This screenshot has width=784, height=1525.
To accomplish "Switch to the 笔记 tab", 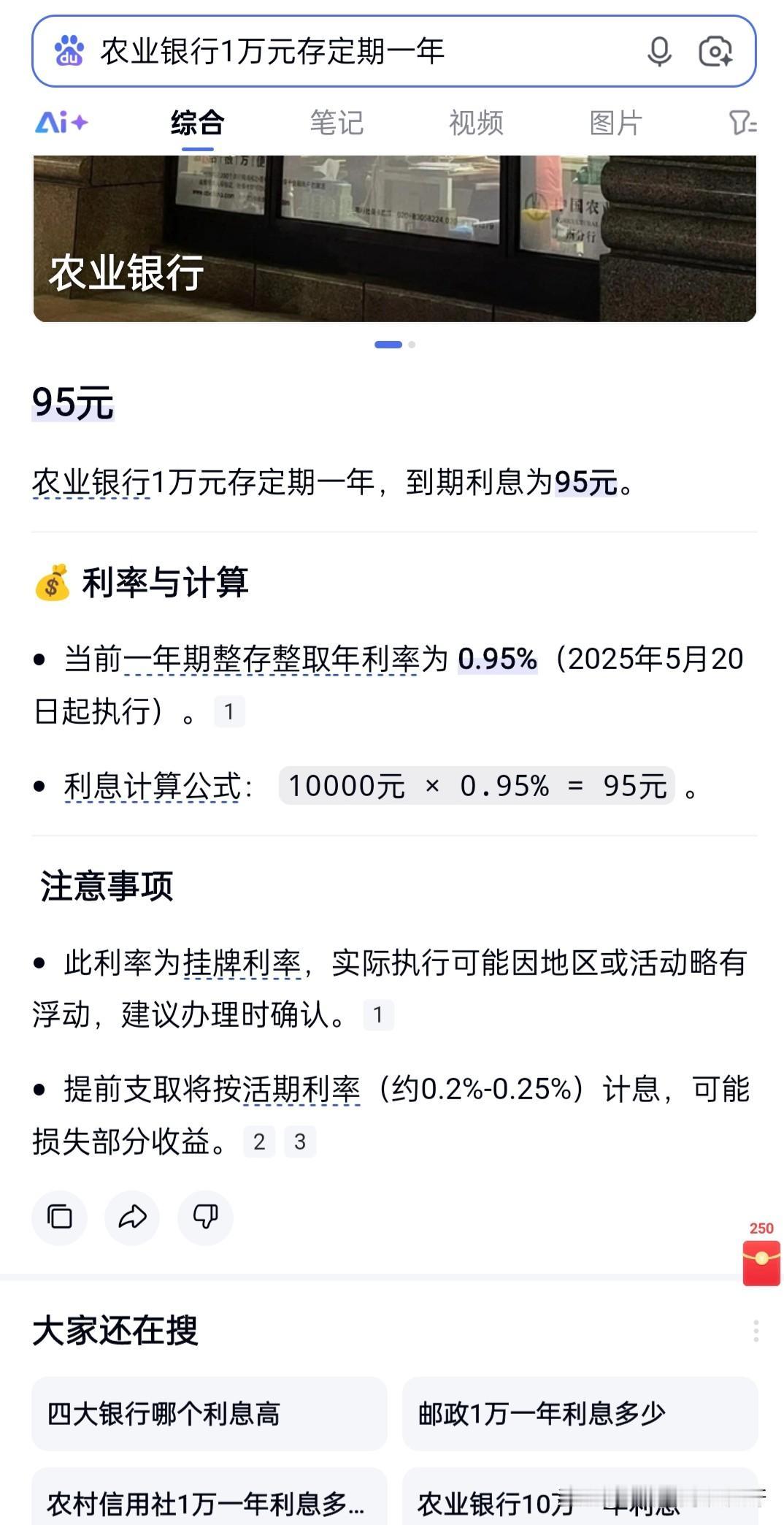I will click(336, 122).
